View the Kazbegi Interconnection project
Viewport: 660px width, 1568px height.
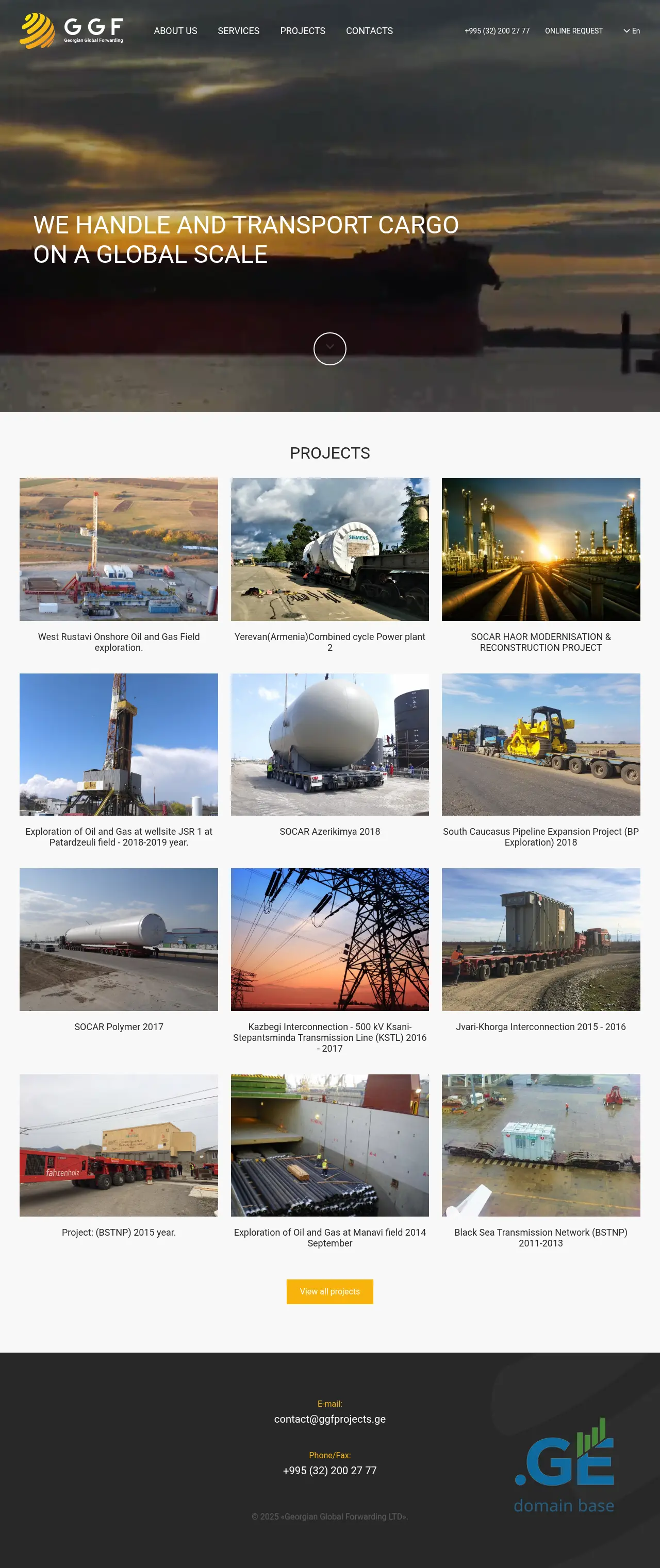pos(329,939)
